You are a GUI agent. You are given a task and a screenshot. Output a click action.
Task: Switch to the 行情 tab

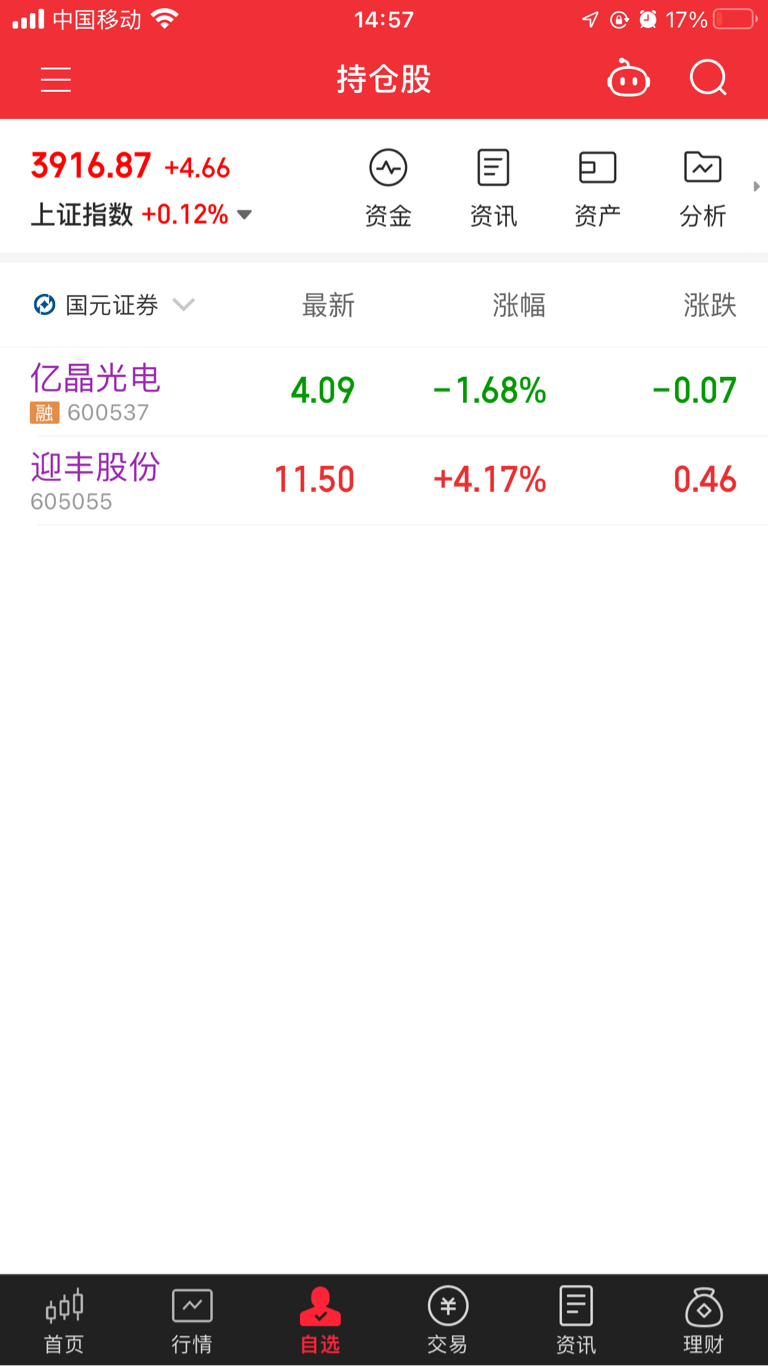click(192, 1320)
